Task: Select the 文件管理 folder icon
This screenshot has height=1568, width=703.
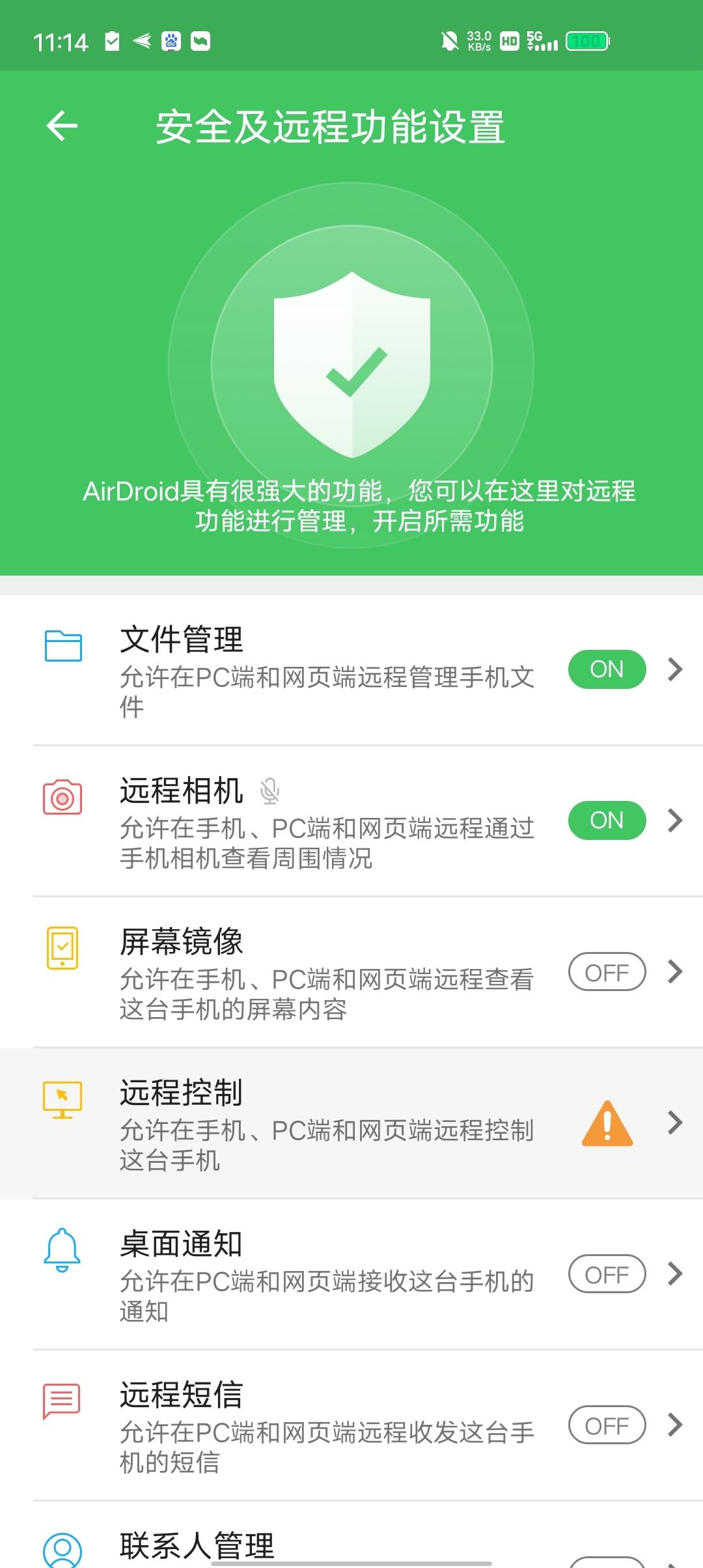Action: point(62,646)
